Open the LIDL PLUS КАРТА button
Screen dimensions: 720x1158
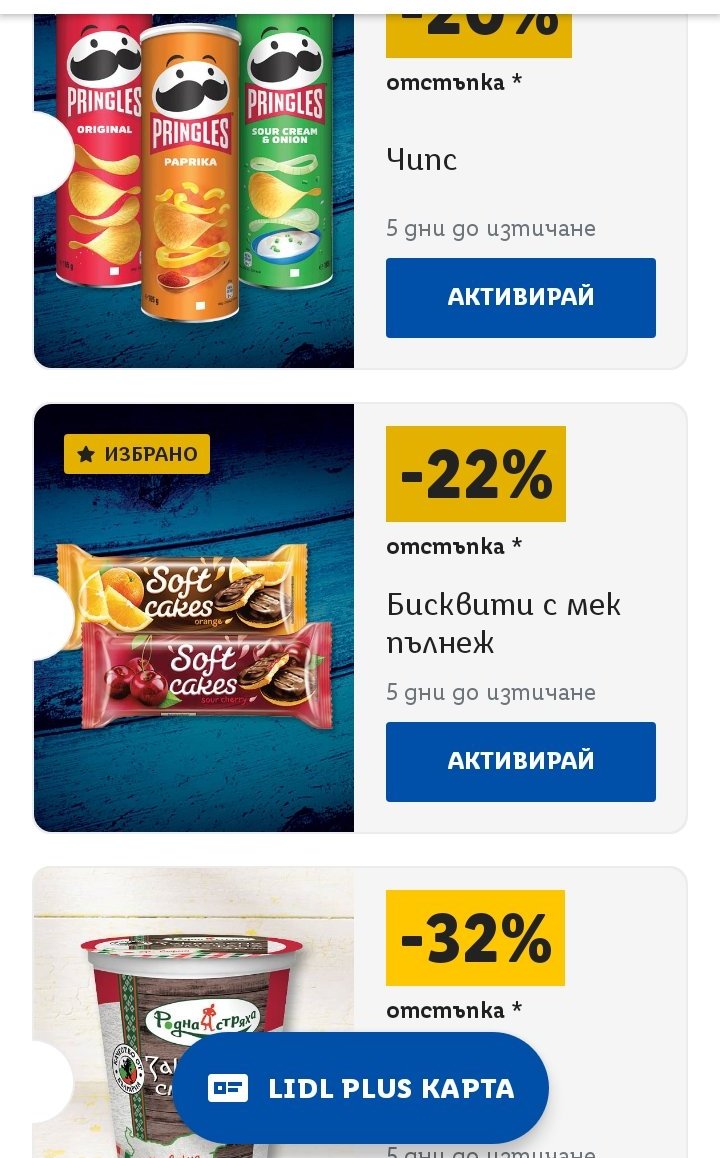tap(360, 1088)
